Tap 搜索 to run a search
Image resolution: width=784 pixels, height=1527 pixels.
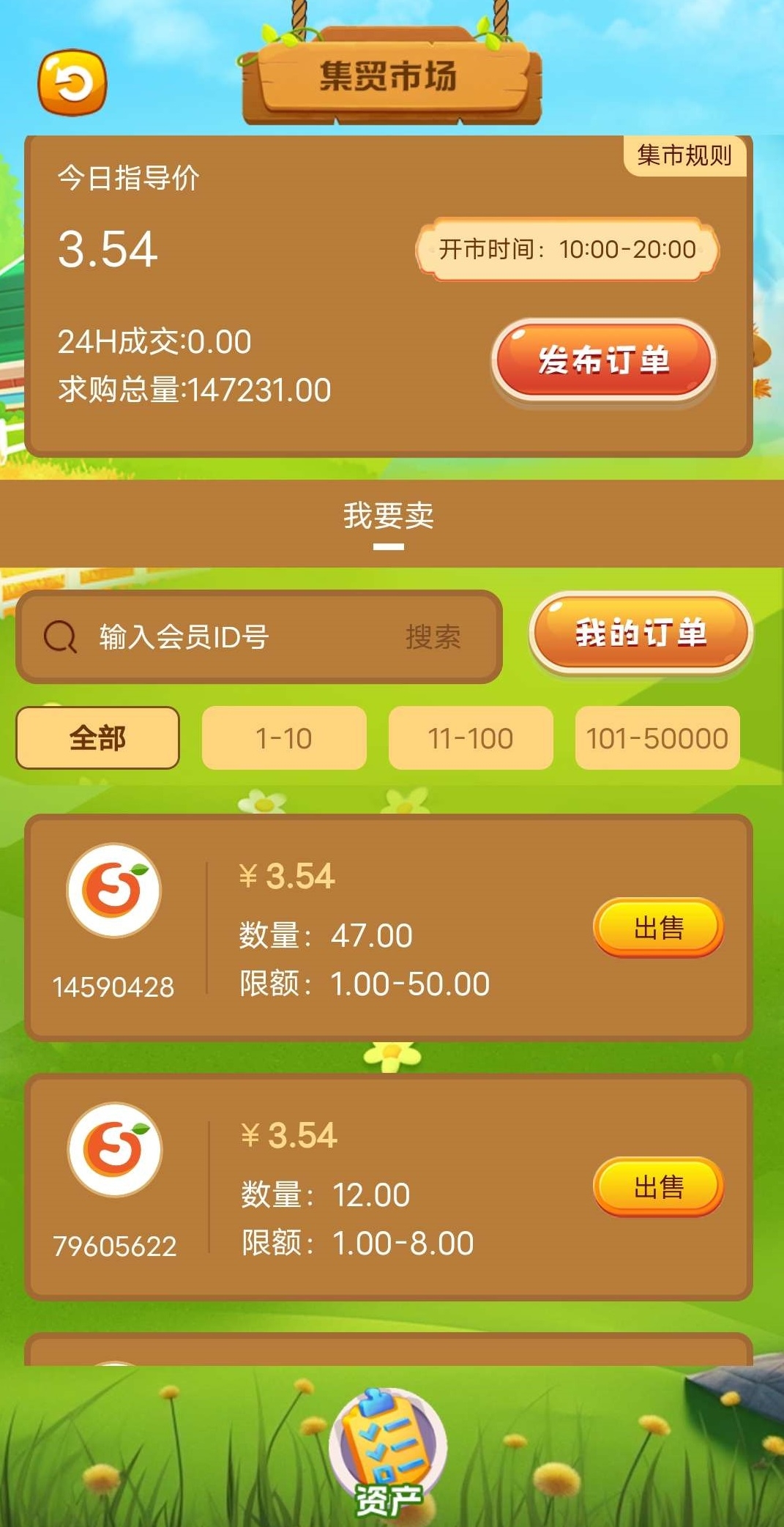[436, 636]
